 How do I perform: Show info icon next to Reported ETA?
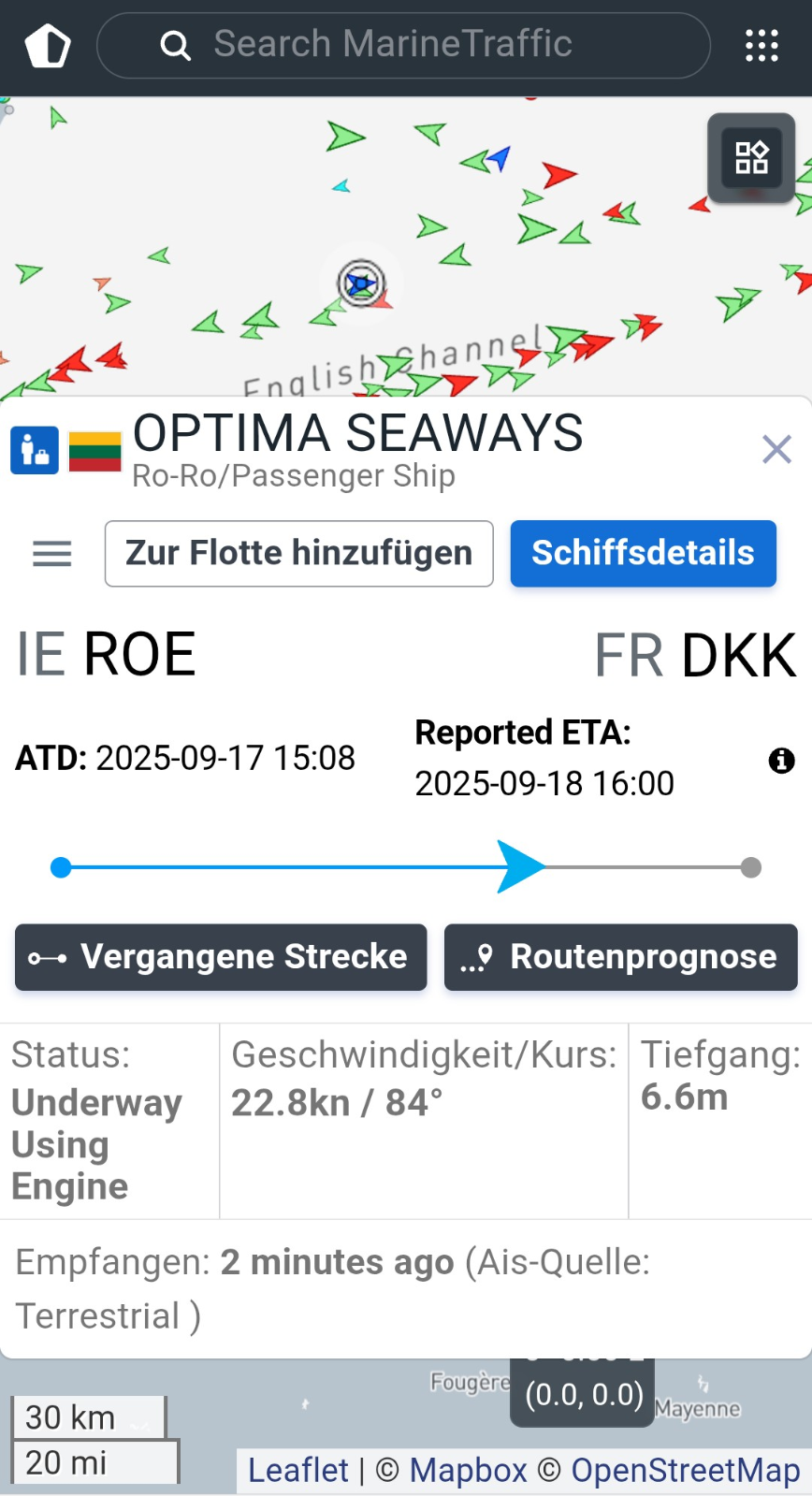click(781, 761)
